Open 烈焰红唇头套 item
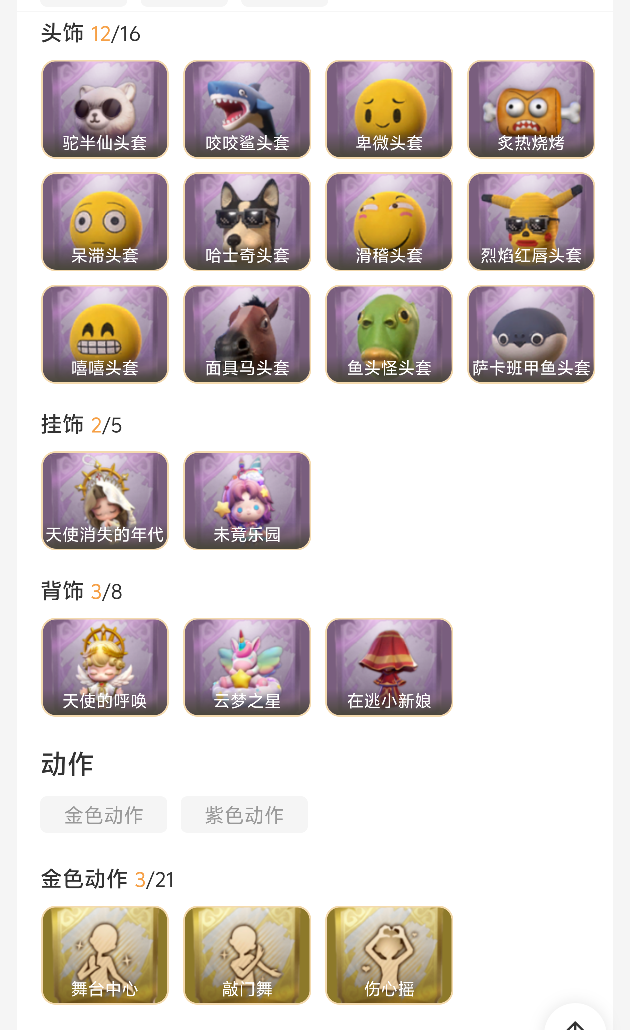This screenshot has height=1030, width=630. point(531,221)
